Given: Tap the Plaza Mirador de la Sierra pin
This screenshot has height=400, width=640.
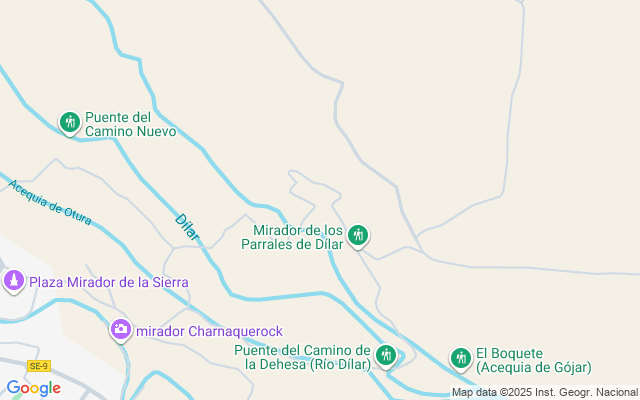Looking at the screenshot, I should [x=14, y=281].
